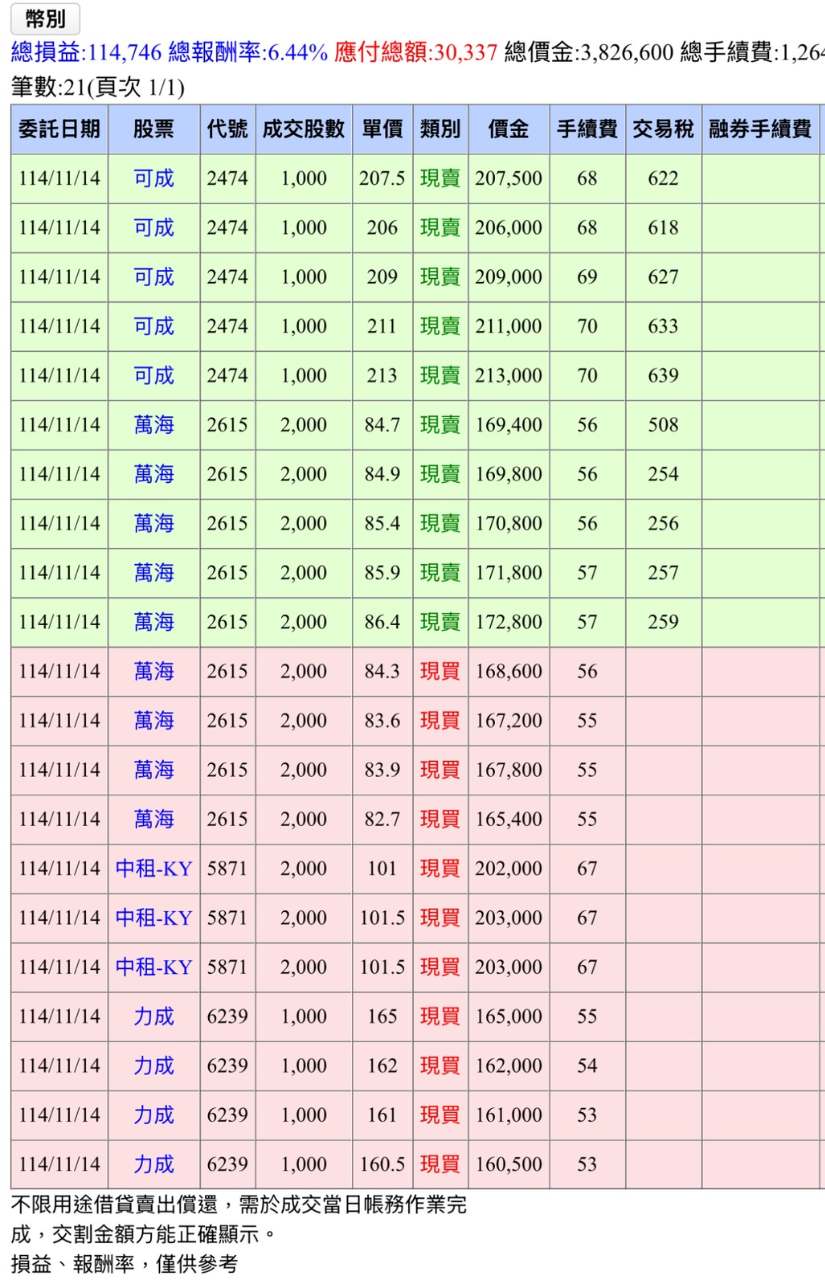Tap the 幣別 button

pyautogui.click(x=44, y=19)
